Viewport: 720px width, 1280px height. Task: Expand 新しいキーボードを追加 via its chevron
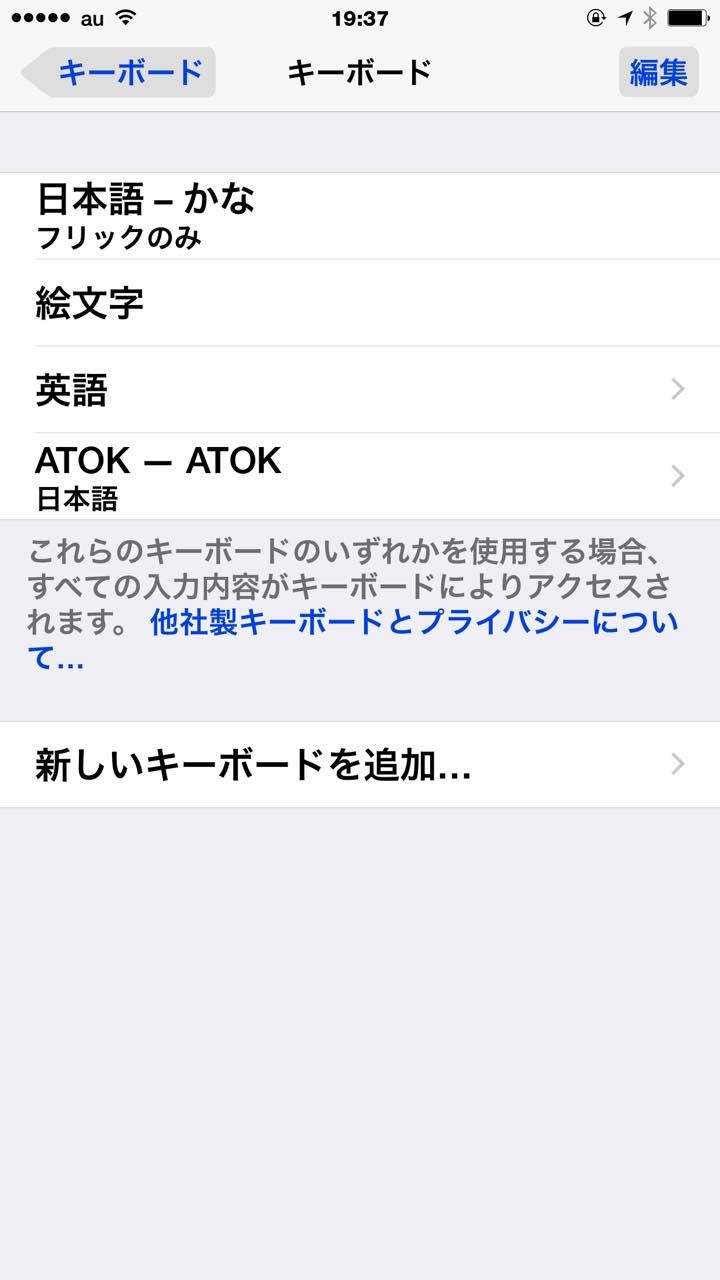click(676, 764)
